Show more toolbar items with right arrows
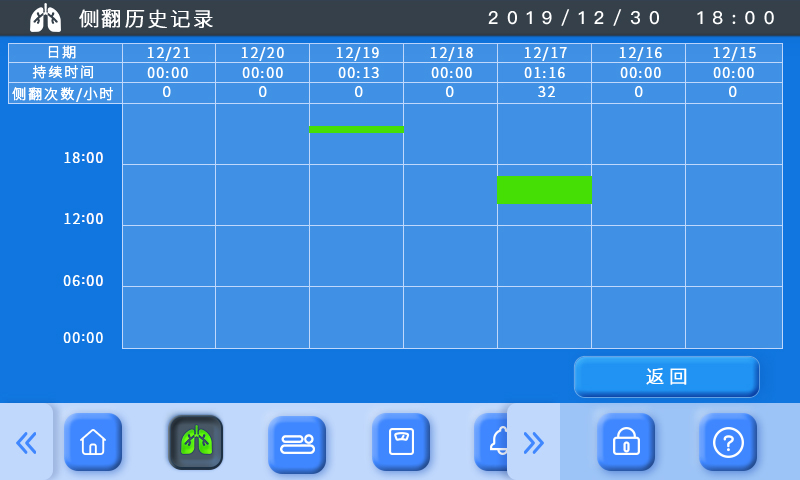 534,442
